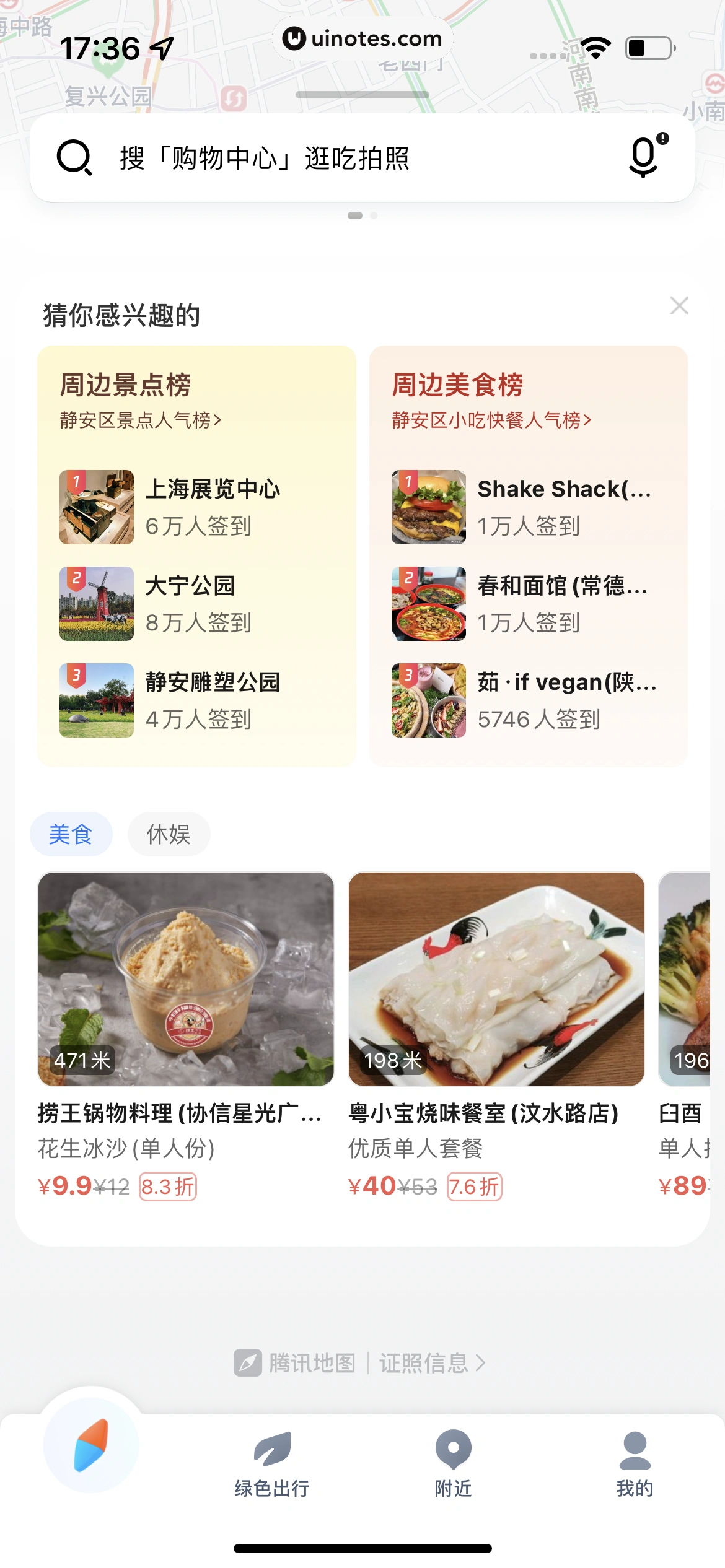Enable the 美食 filter chip

[x=71, y=834]
